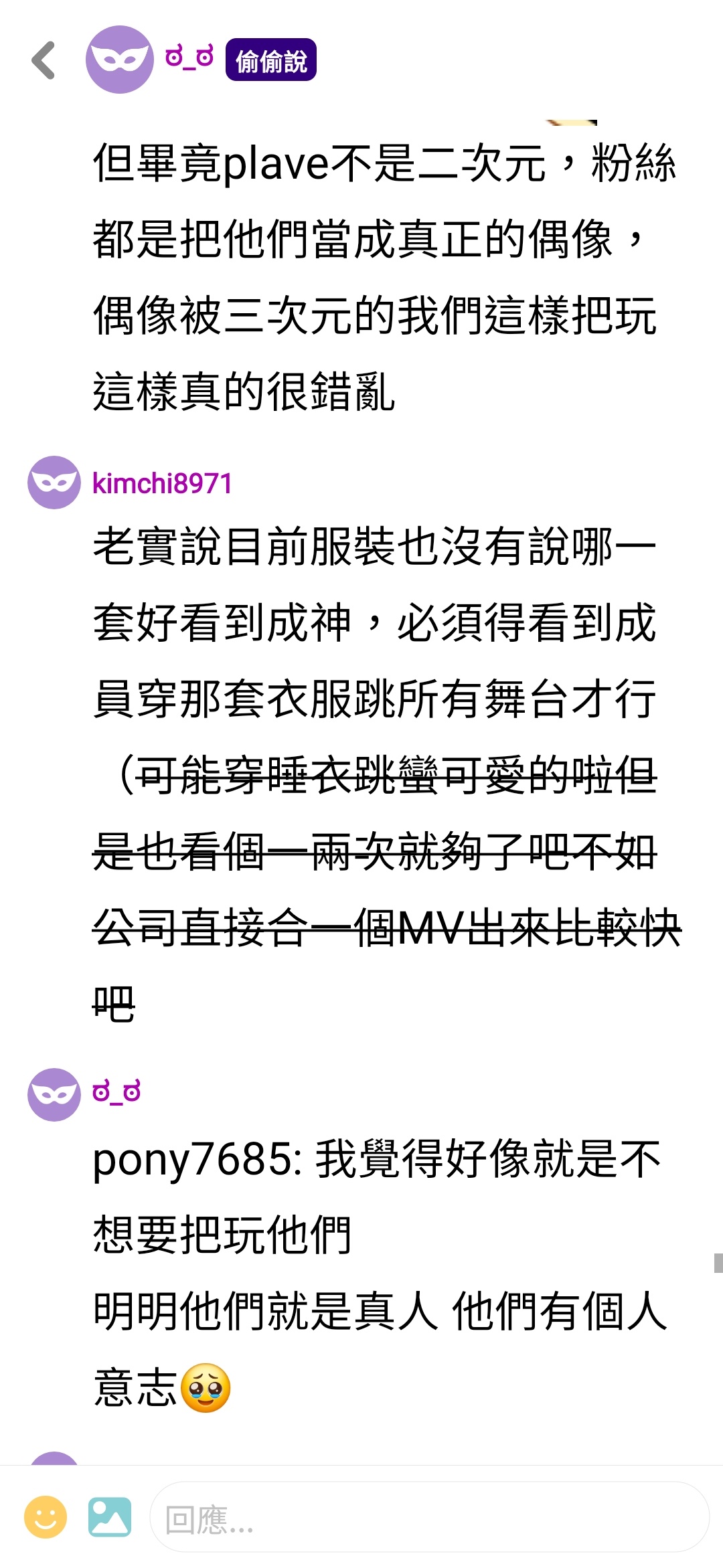This screenshot has height=1568, width=723.
Task: Open kimchi8971's profile from username
Action: [162, 483]
